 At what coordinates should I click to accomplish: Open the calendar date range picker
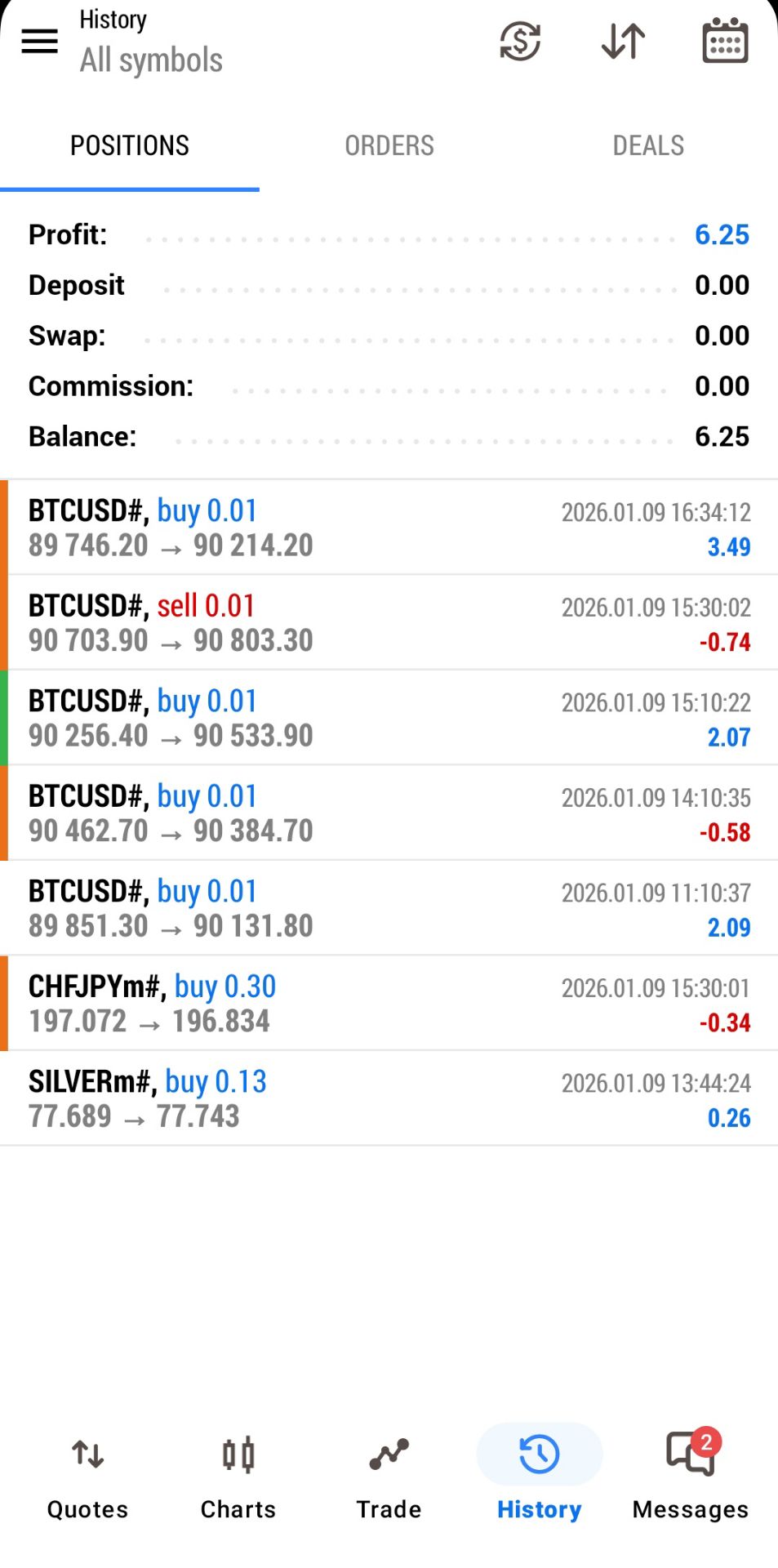[x=725, y=41]
